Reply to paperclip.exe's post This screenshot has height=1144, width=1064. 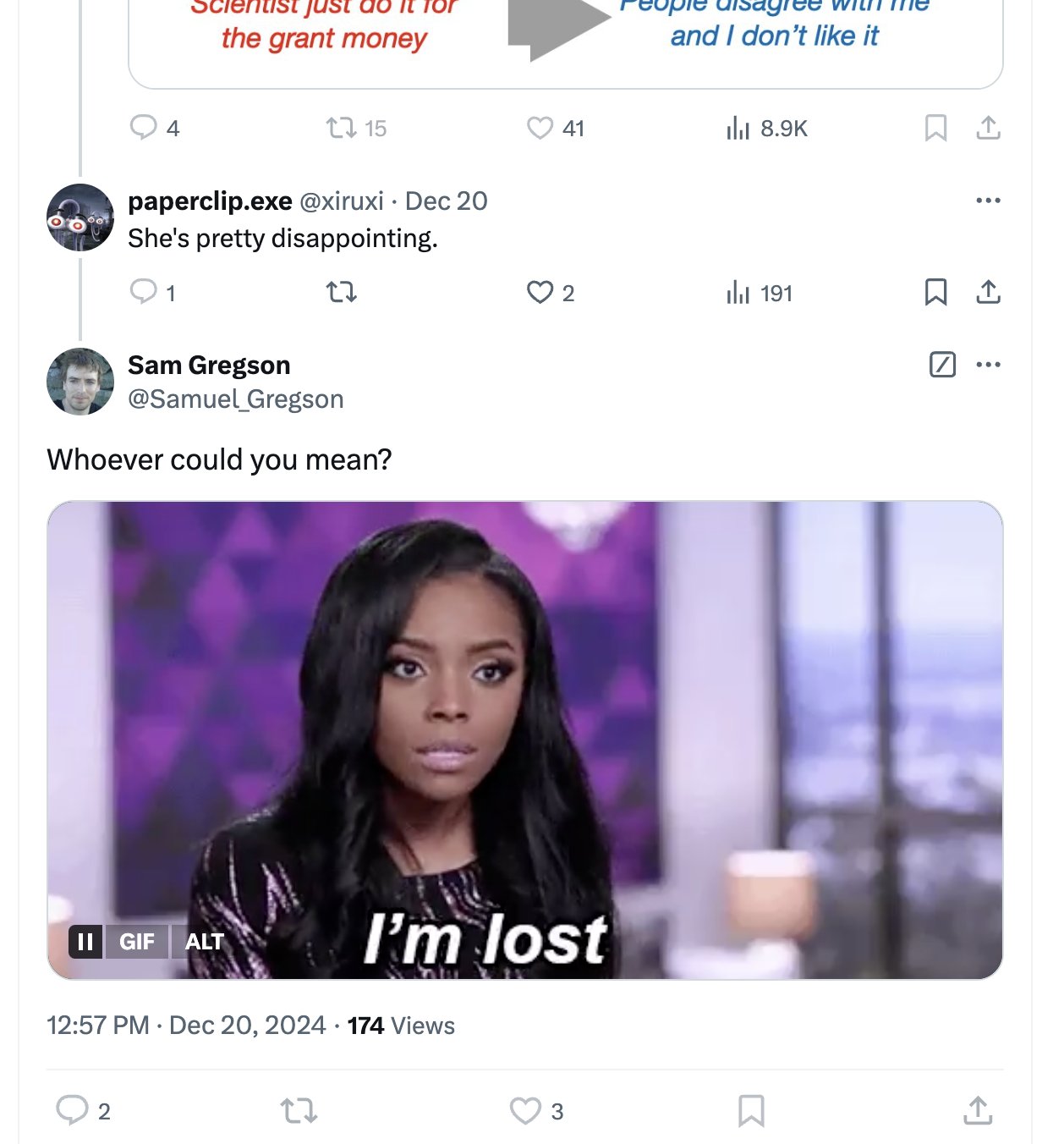(144, 292)
